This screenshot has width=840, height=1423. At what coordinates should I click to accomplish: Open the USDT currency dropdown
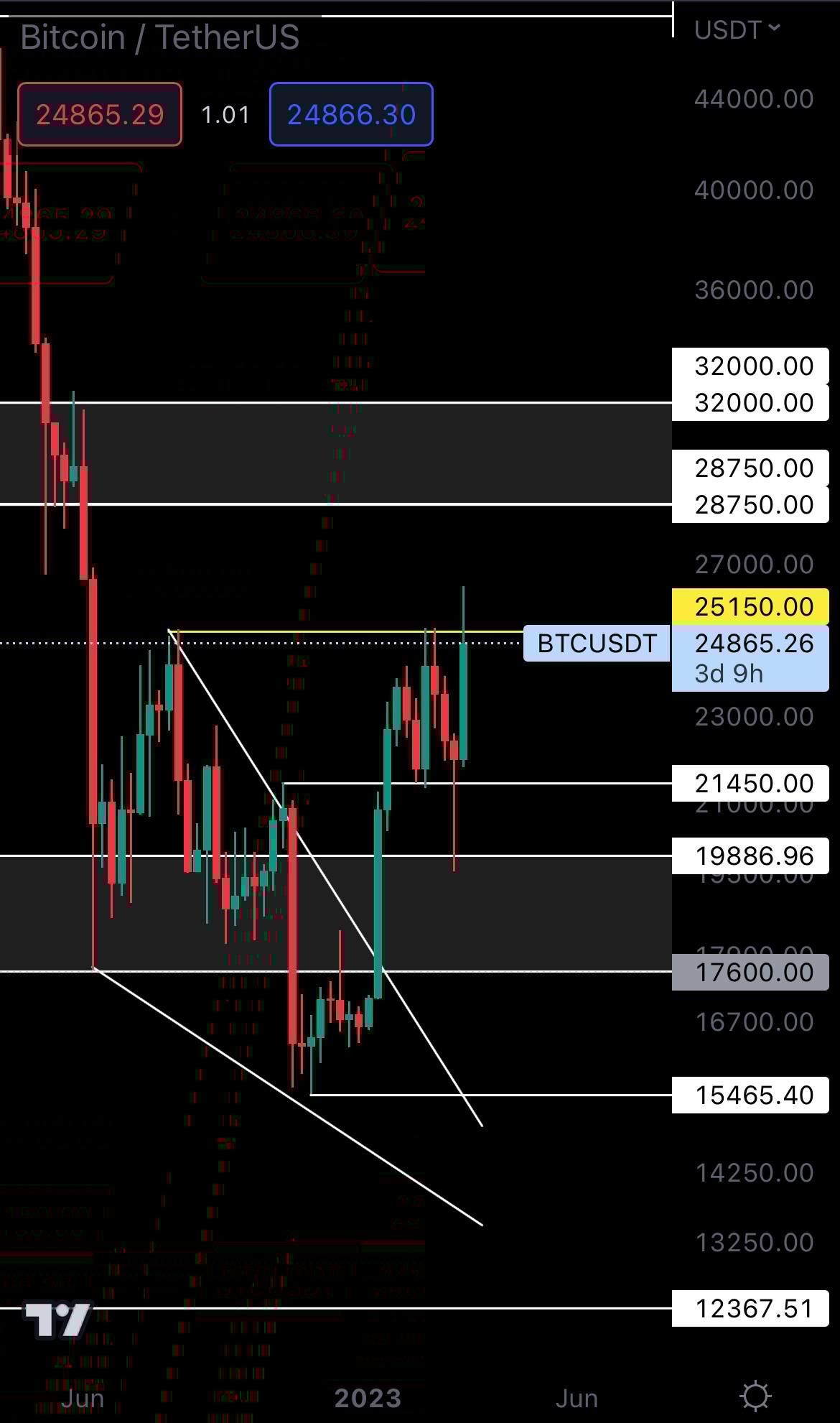pos(737,30)
